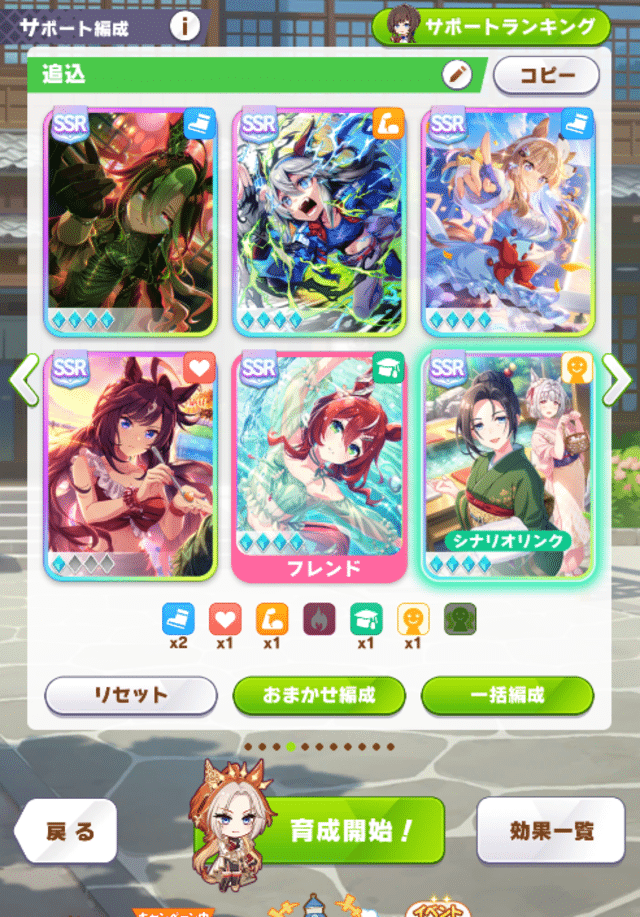Tap the リセット button
The height and width of the screenshot is (917, 640).
pyautogui.click(x=131, y=695)
